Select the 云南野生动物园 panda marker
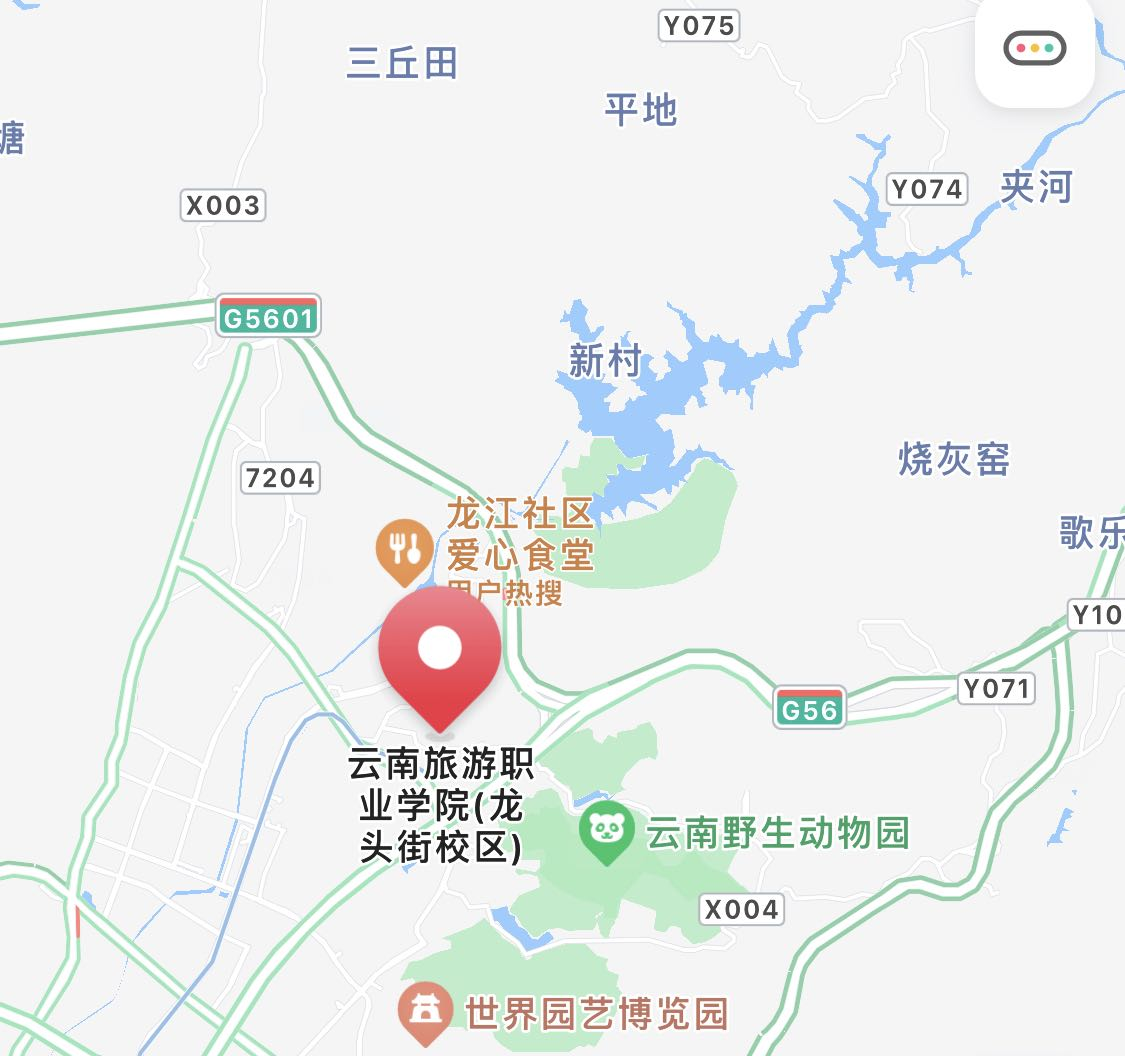This screenshot has height=1056, width=1125. click(x=606, y=830)
